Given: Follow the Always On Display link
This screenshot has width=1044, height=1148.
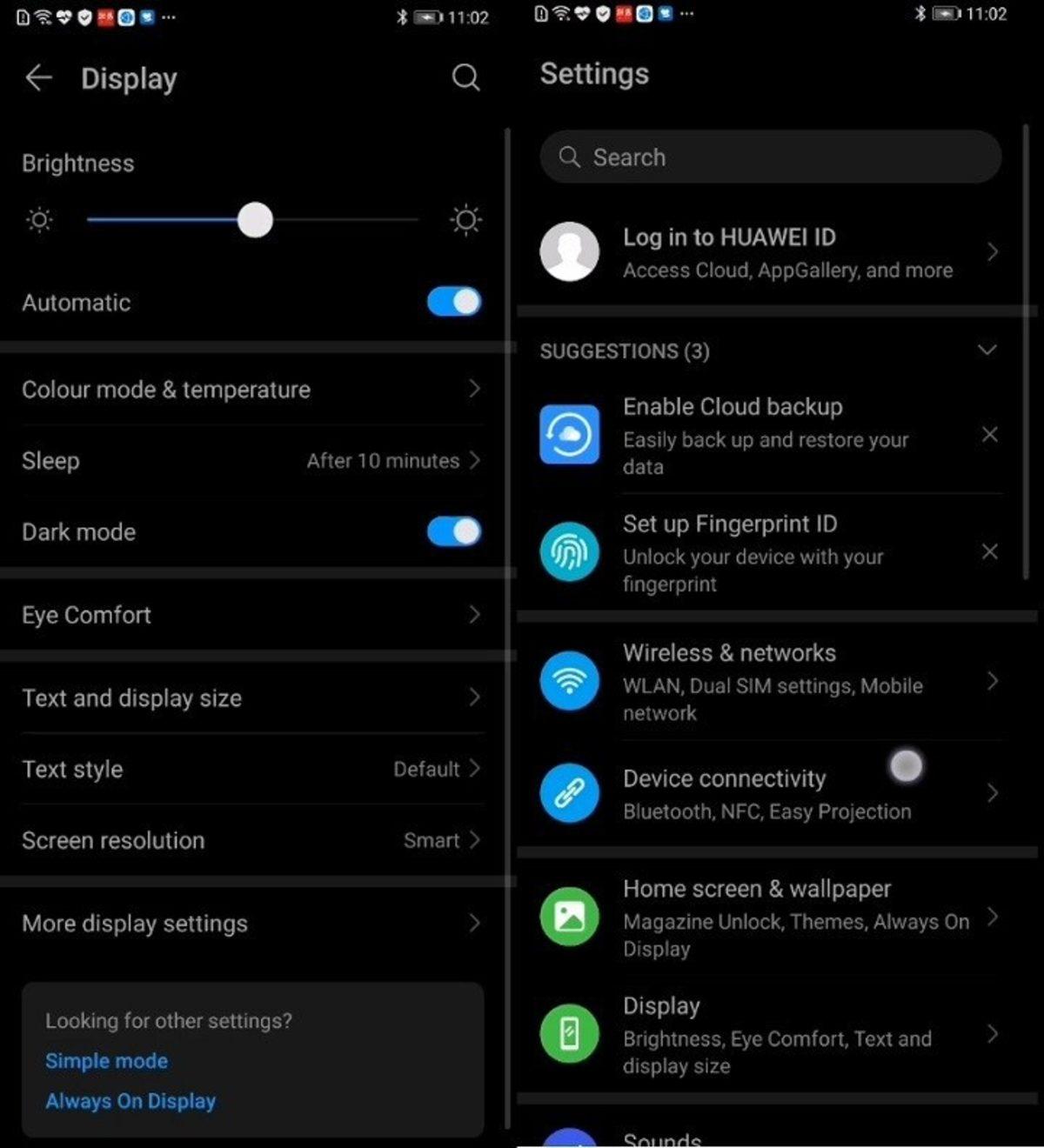Looking at the screenshot, I should pyautogui.click(x=130, y=1101).
